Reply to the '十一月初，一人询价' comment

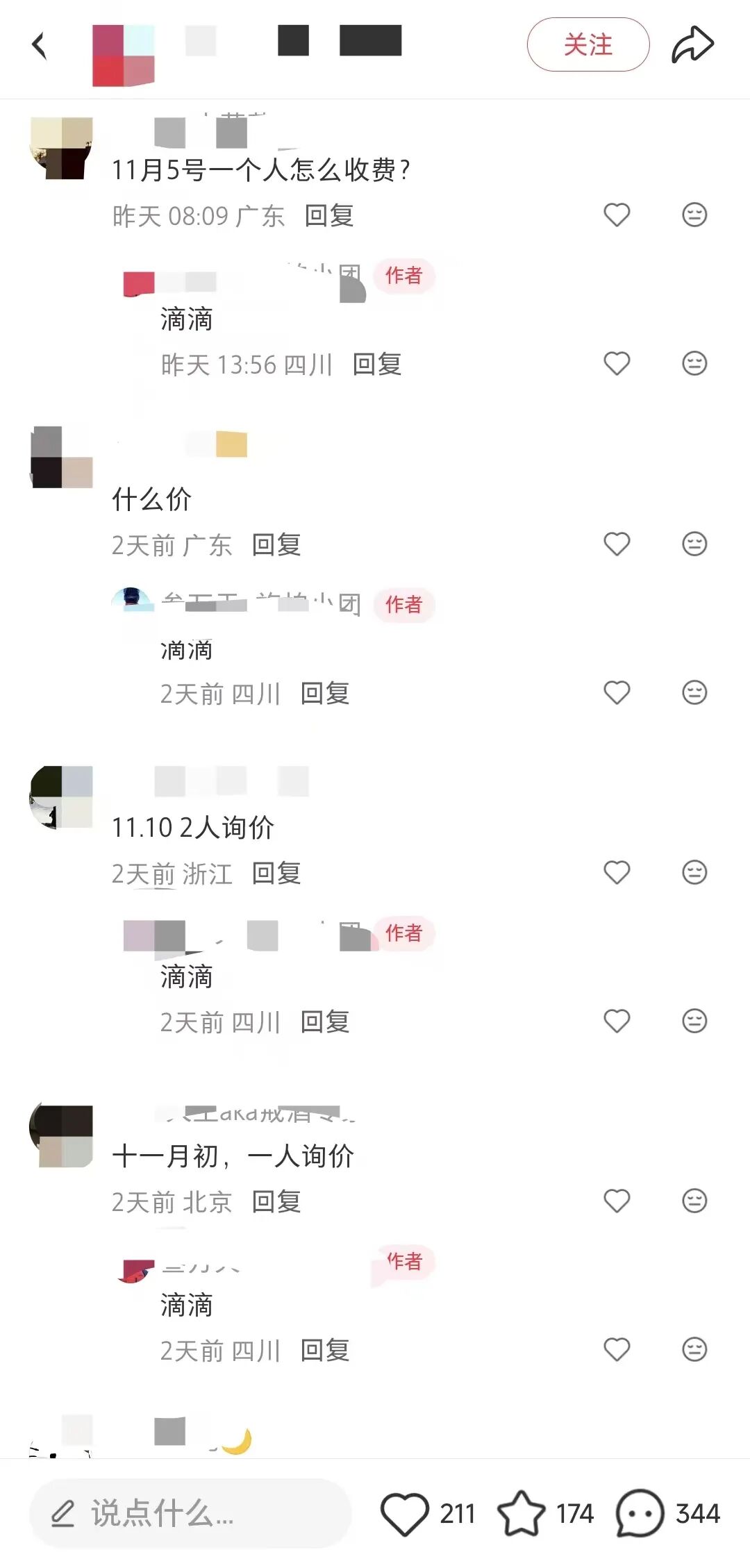tap(276, 1202)
